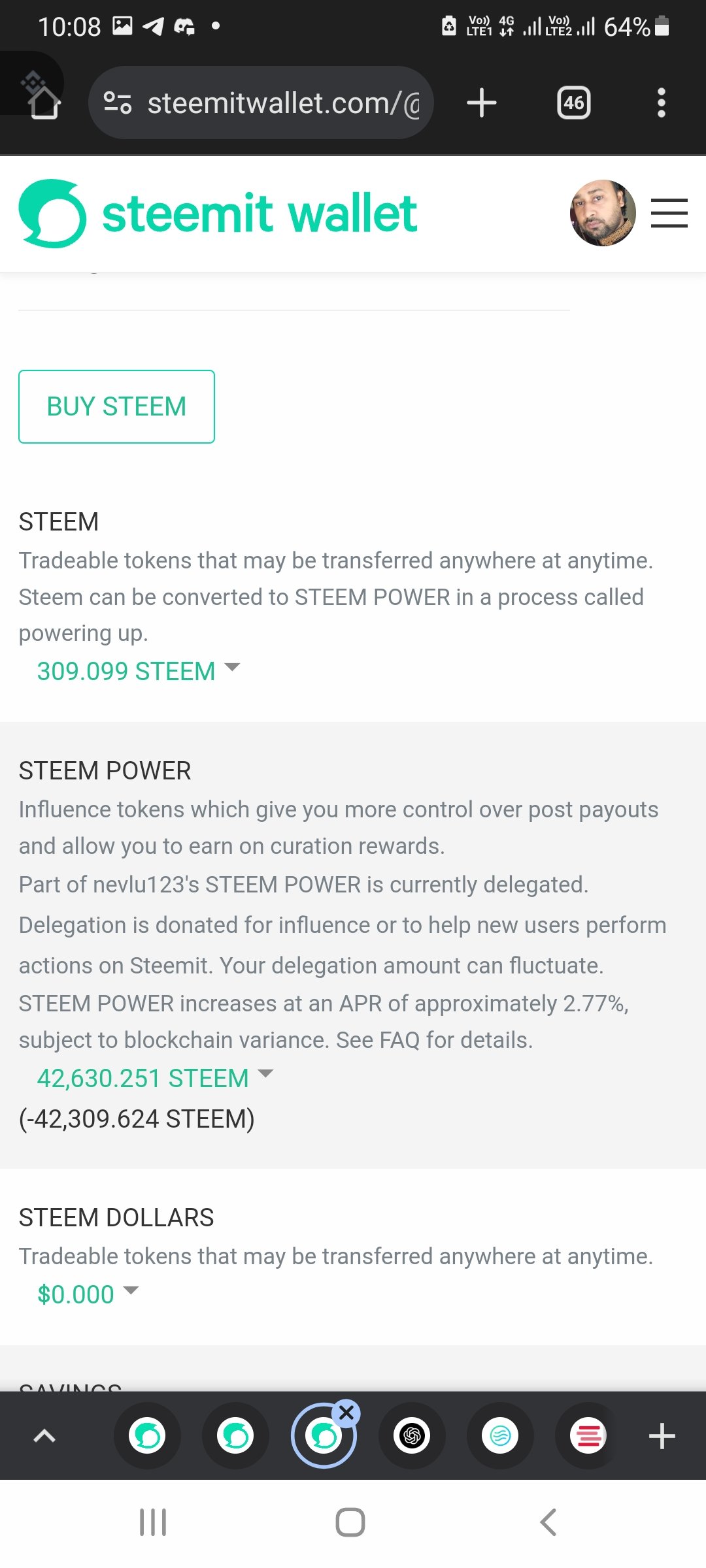
Task: Expand the 309.099 STEEM dropdown
Action: click(x=139, y=671)
